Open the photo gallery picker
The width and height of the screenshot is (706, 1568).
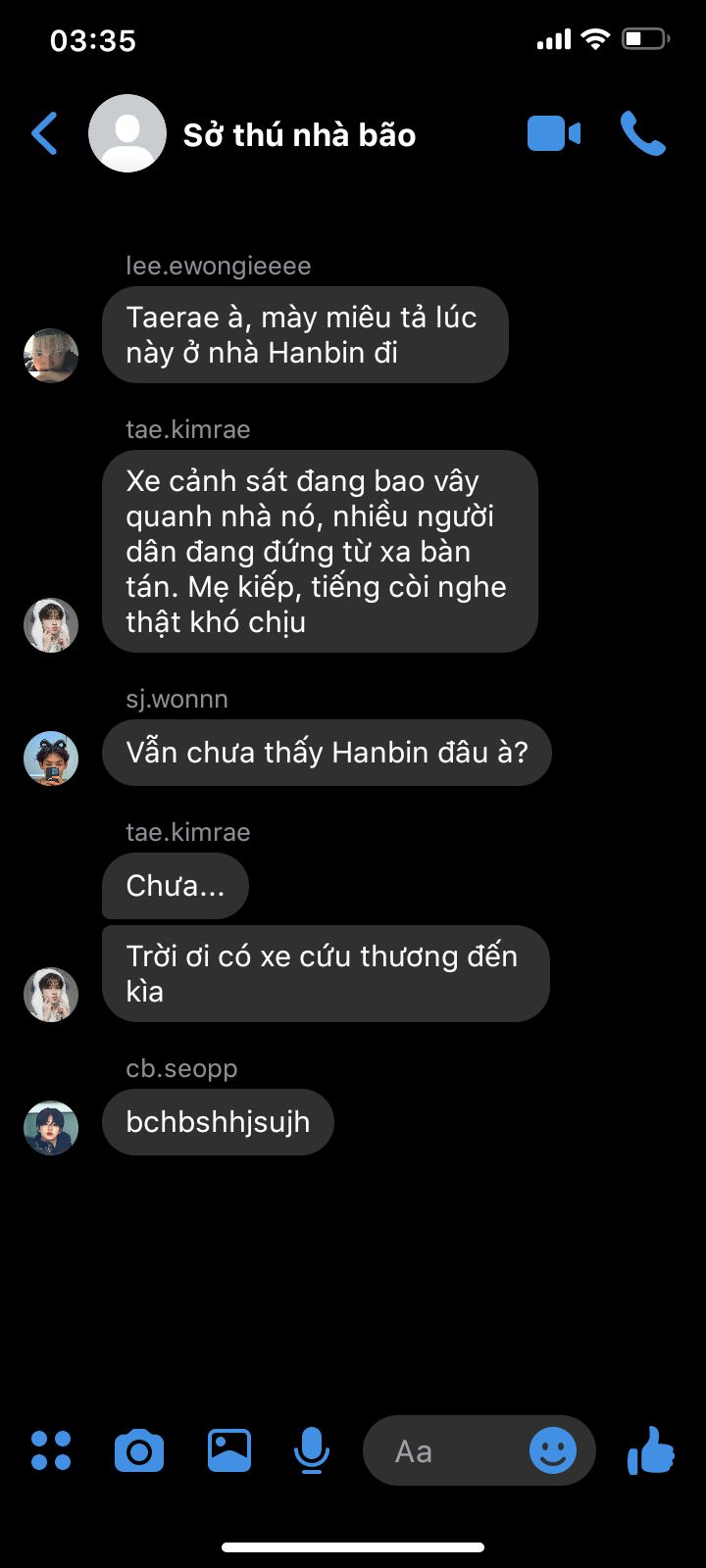[229, 1450]
